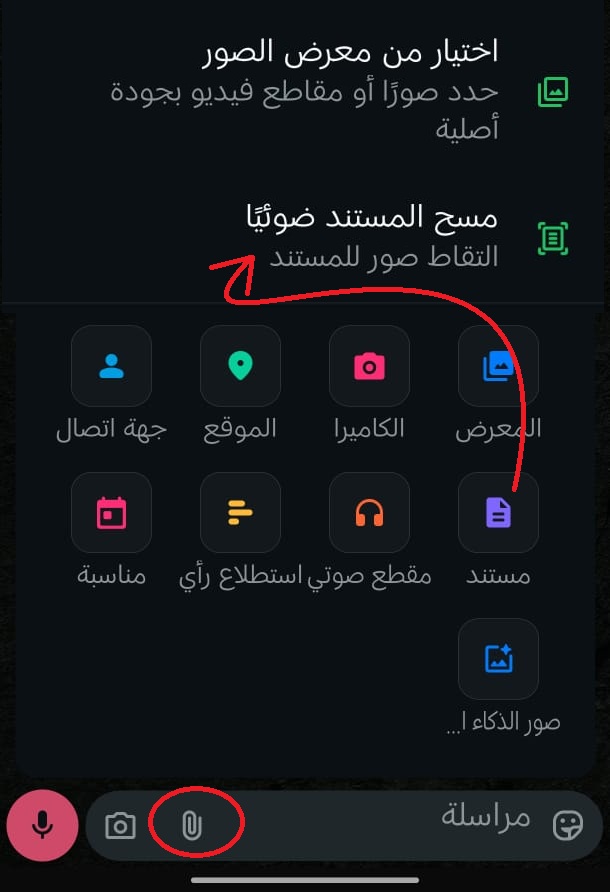This screenshot has height=892, width=610.
Task: Open the camera icon in message bar
Action: (x=120, y=826)
